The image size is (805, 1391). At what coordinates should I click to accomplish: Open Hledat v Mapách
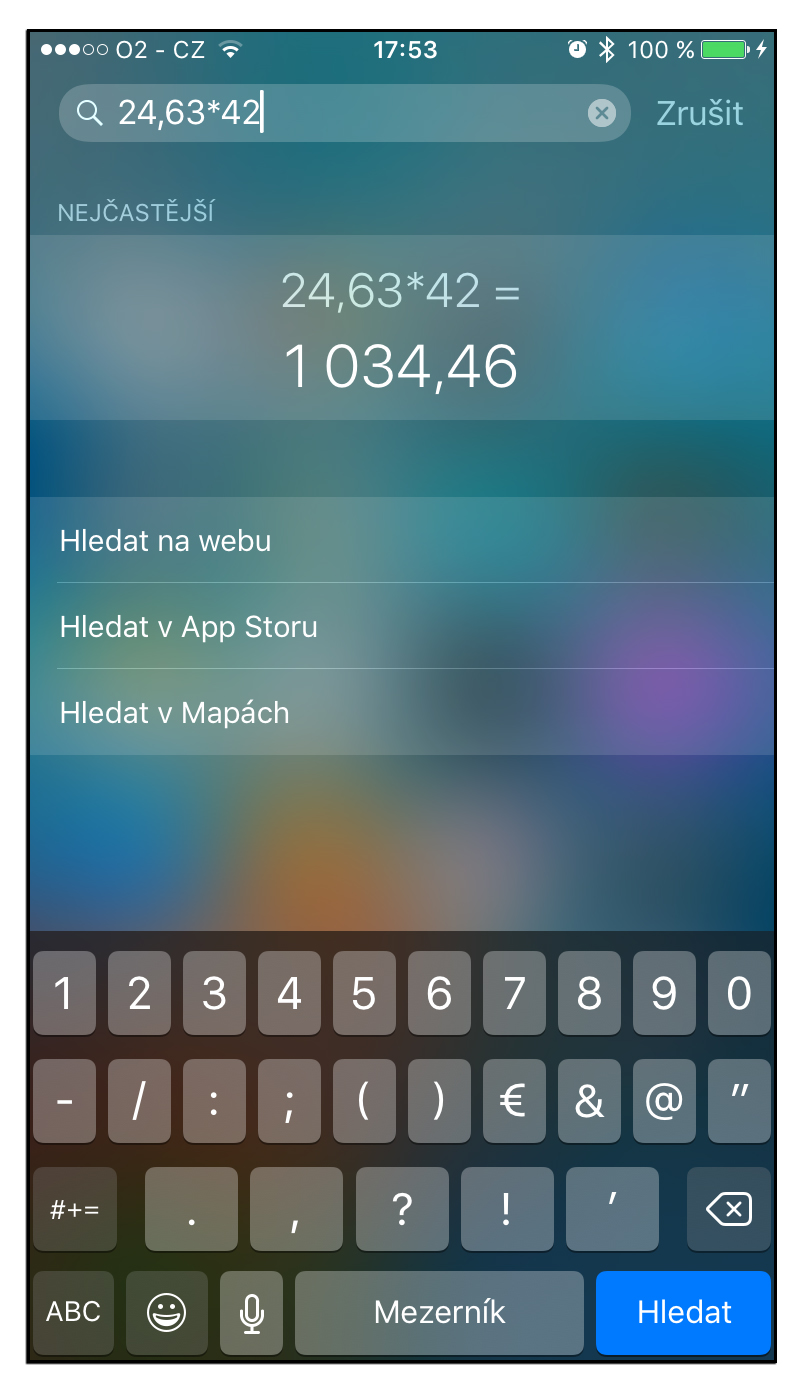(x=175, y=713)
